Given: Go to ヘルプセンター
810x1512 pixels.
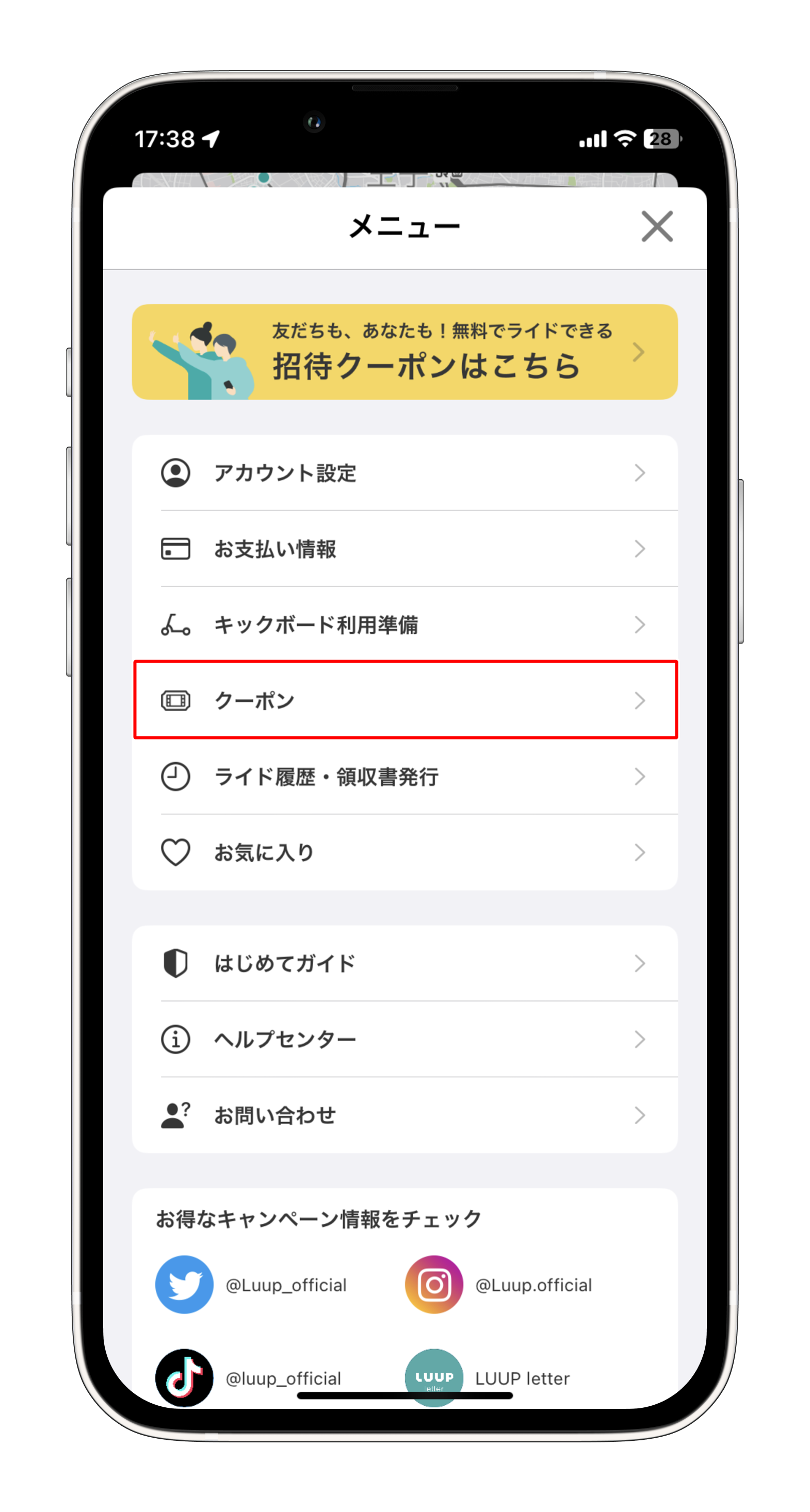Looking at the screenshot, I should pyautogui.click(x=404, y=1039).
